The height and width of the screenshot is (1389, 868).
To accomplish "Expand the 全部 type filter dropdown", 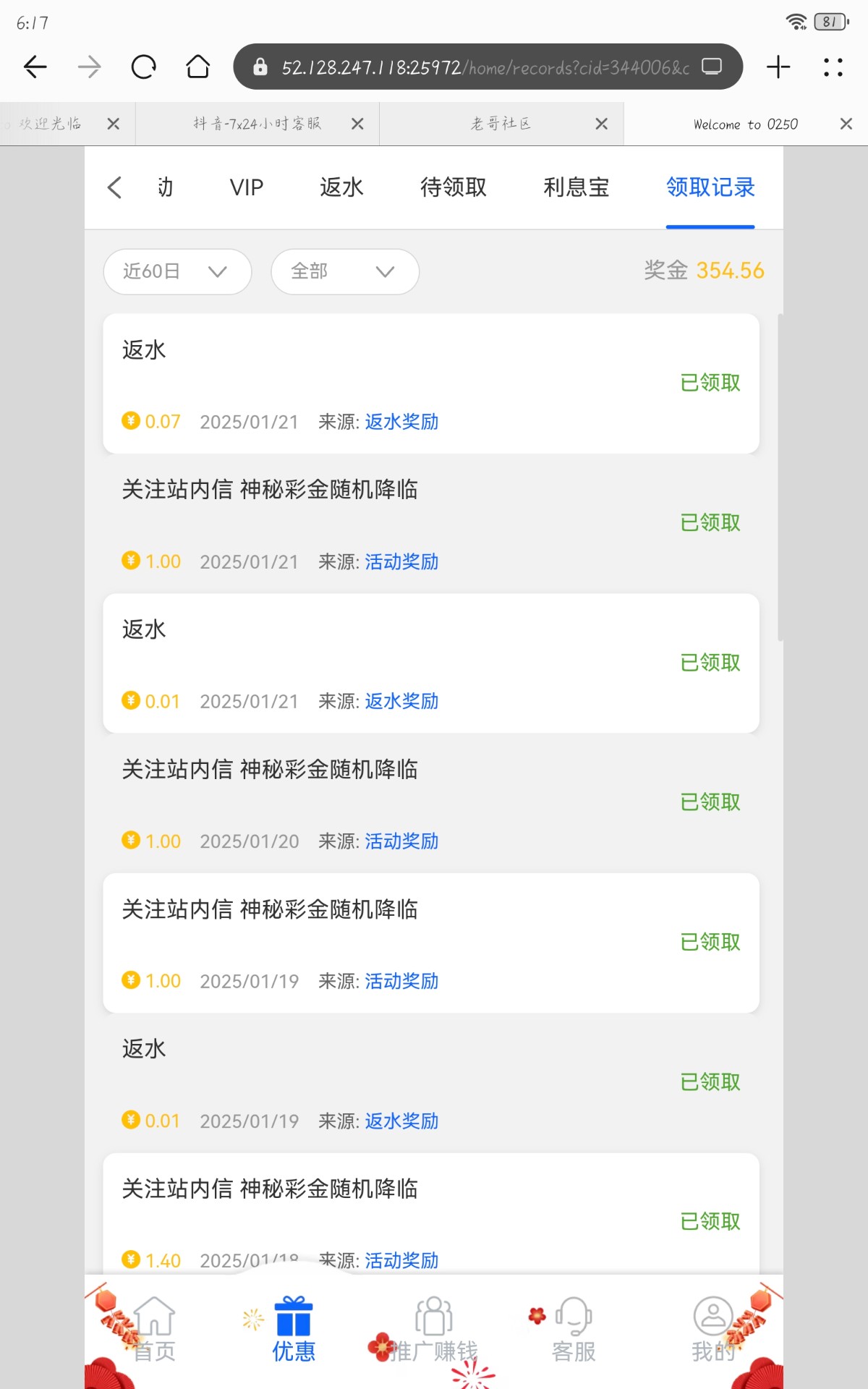I will (345, 271).
